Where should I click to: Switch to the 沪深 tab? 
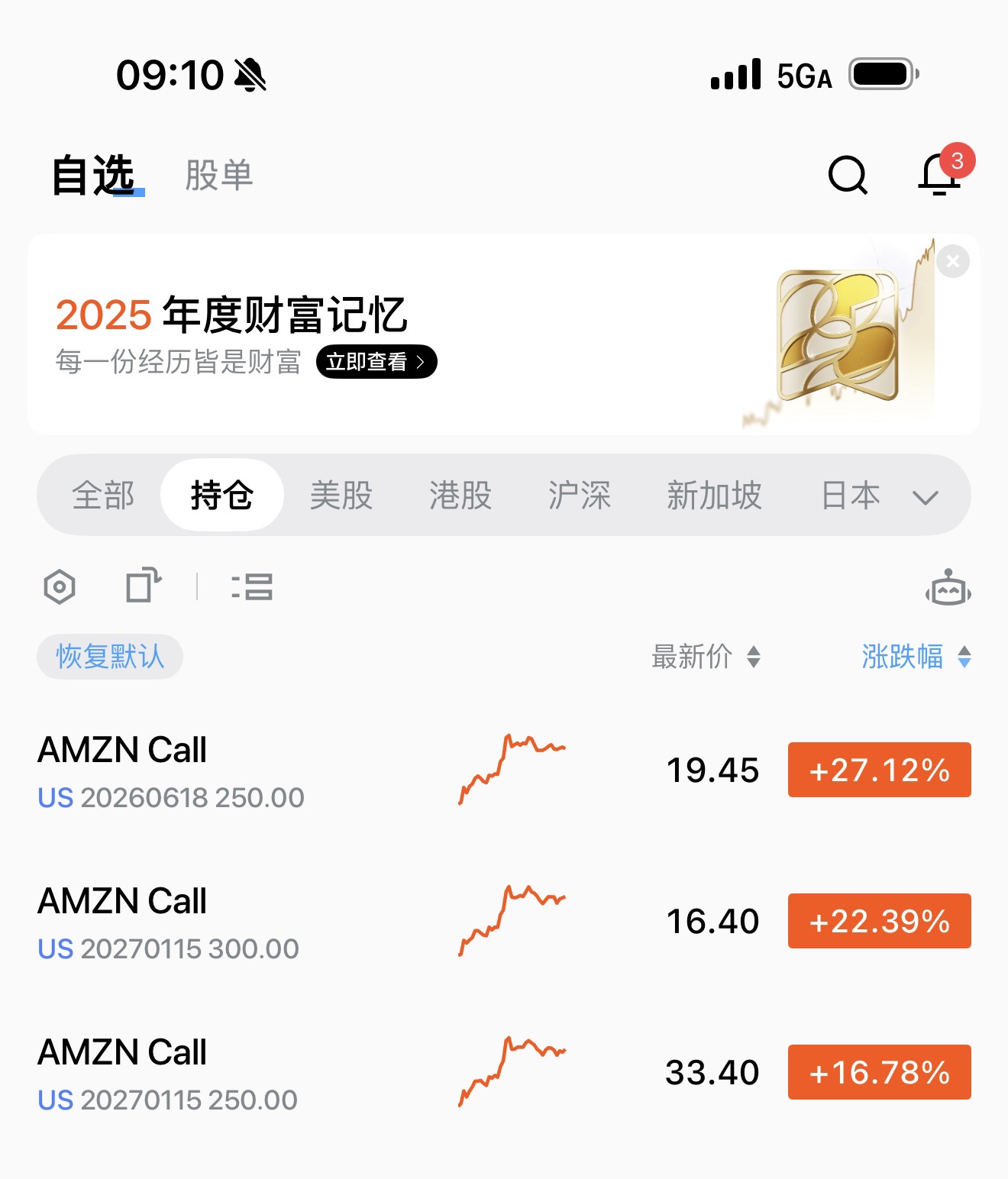pyautogui.click(x=580, y=496)
